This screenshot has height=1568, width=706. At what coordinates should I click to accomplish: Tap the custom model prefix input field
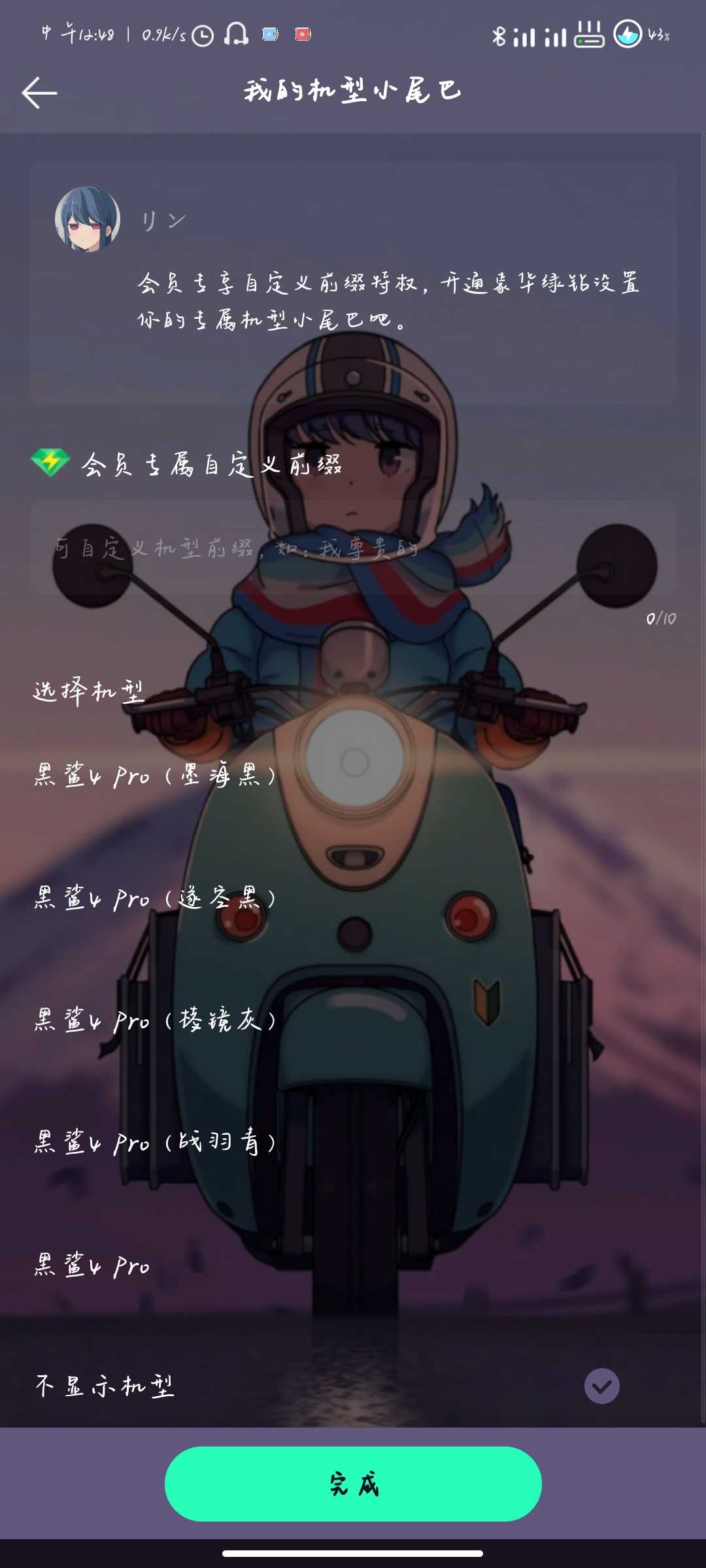coord(353,547)
